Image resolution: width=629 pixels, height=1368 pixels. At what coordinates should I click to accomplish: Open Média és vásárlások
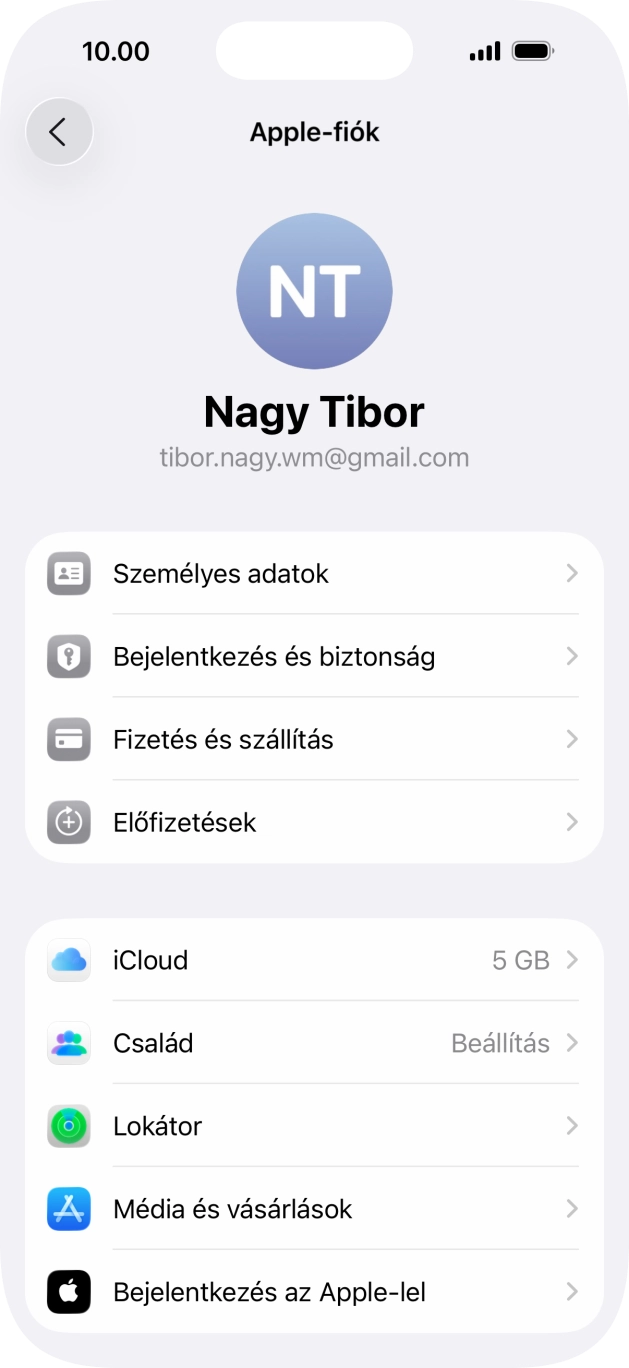pos(314,1210)
